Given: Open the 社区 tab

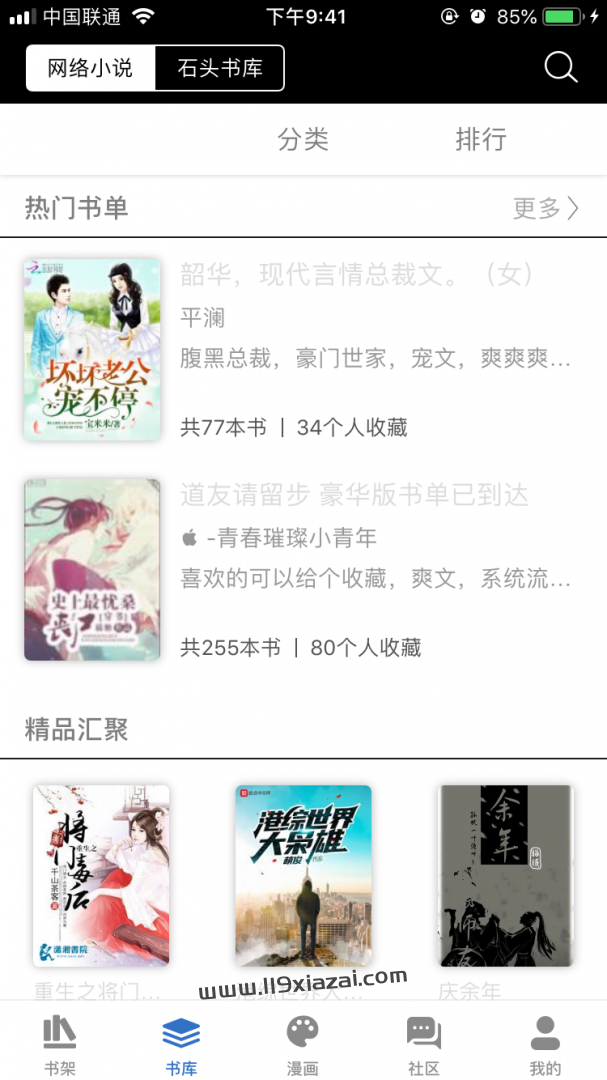Looking at the screenshot, I should 424,1045.
